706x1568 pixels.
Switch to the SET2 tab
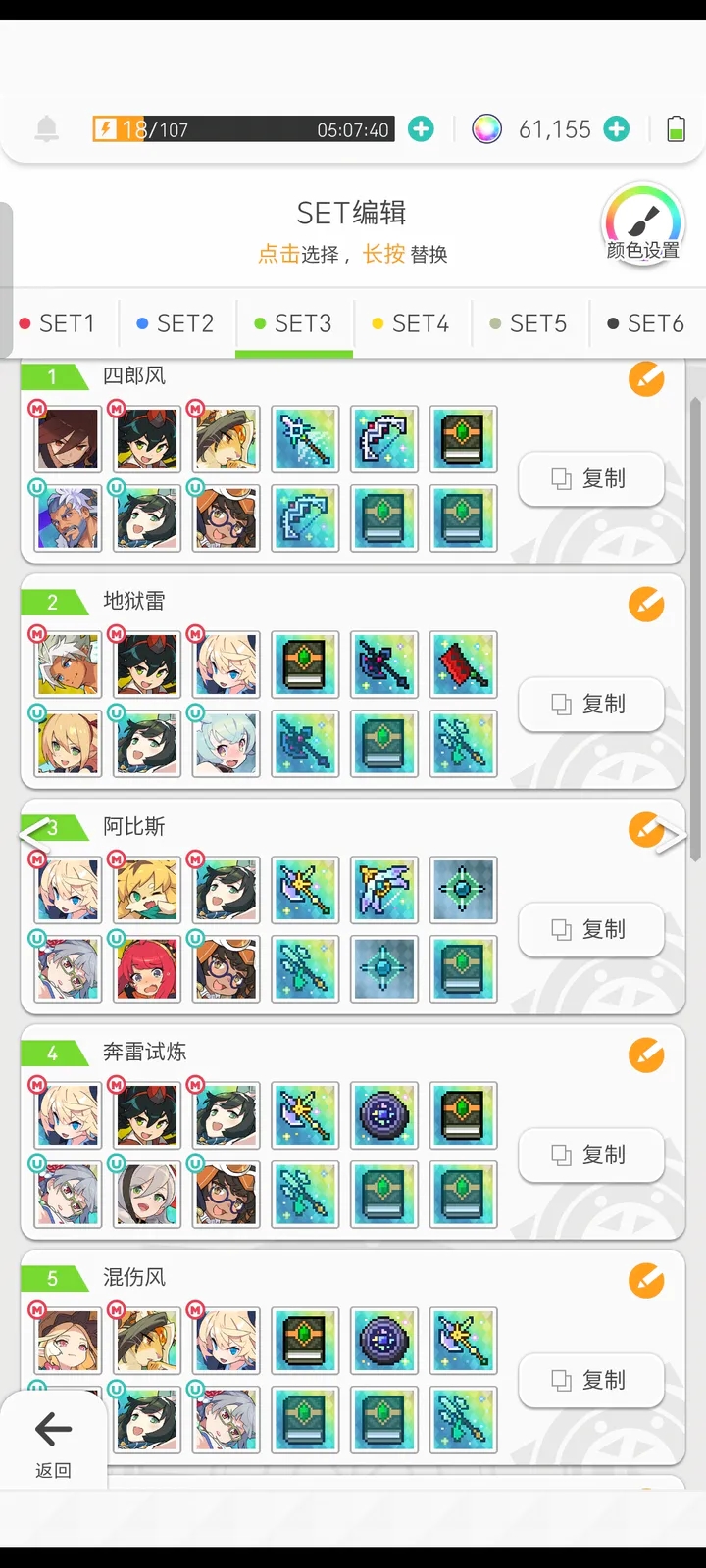point(176,323)
